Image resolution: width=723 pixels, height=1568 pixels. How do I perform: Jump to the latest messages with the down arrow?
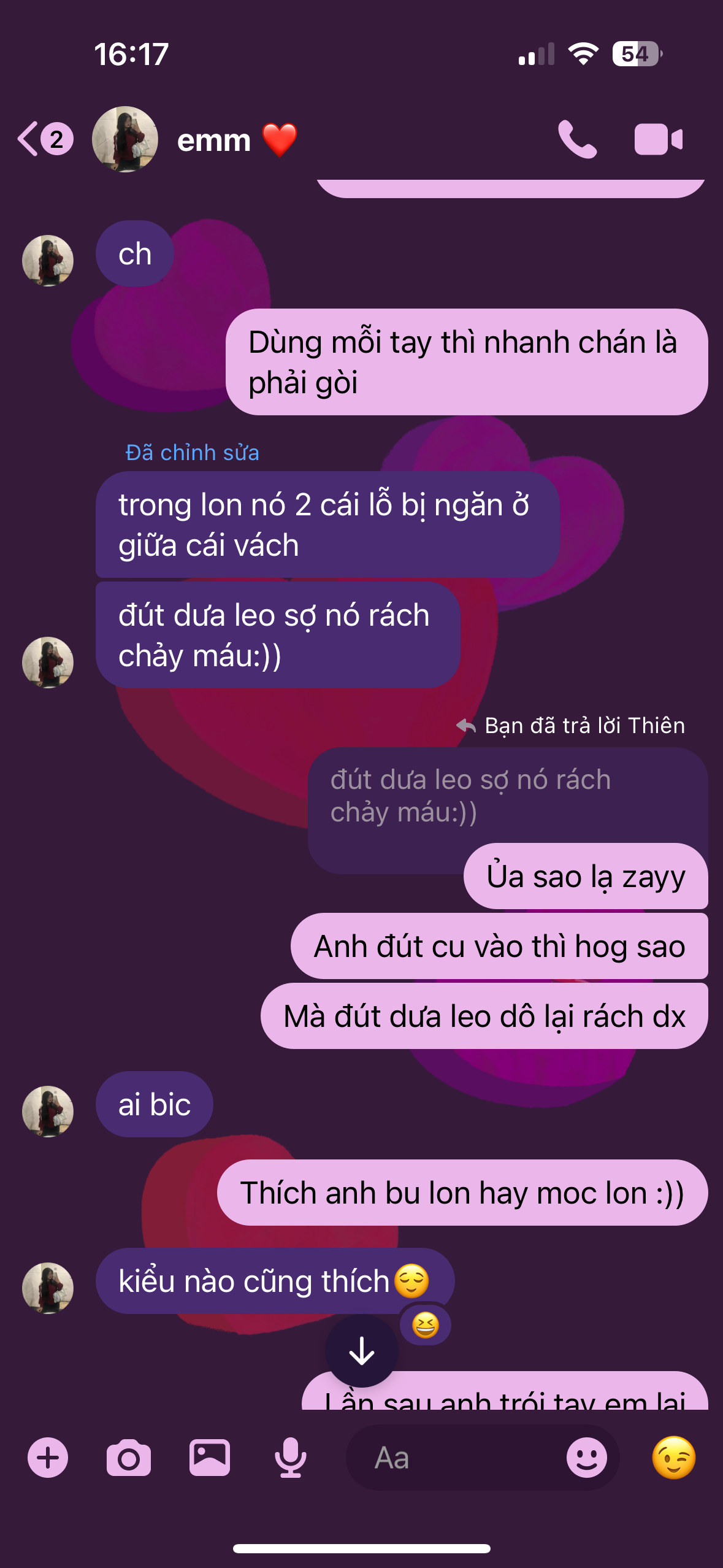point(362,1351)
